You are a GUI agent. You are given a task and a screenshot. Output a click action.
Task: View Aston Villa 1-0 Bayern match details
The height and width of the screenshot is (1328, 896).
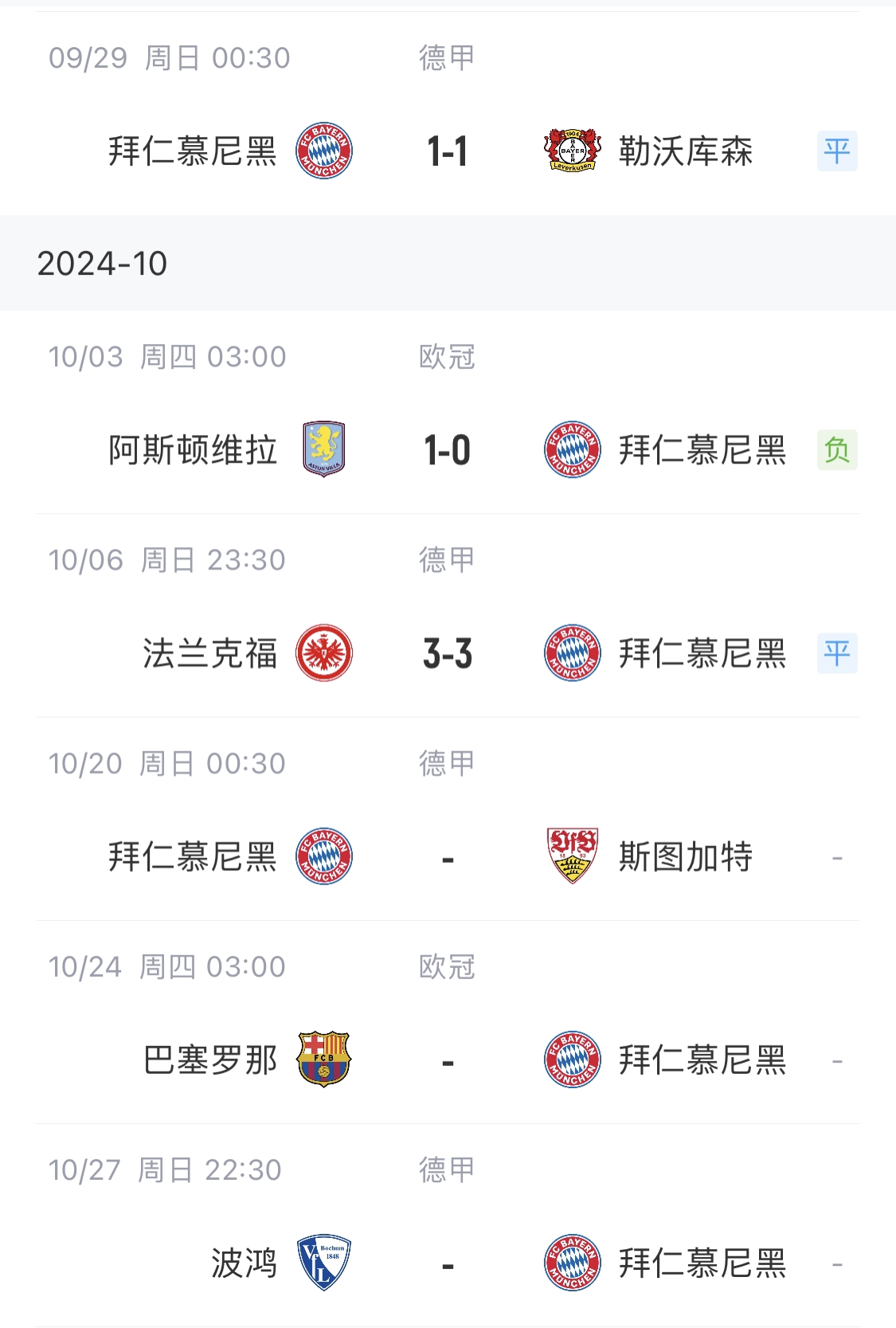click(448, 450)
